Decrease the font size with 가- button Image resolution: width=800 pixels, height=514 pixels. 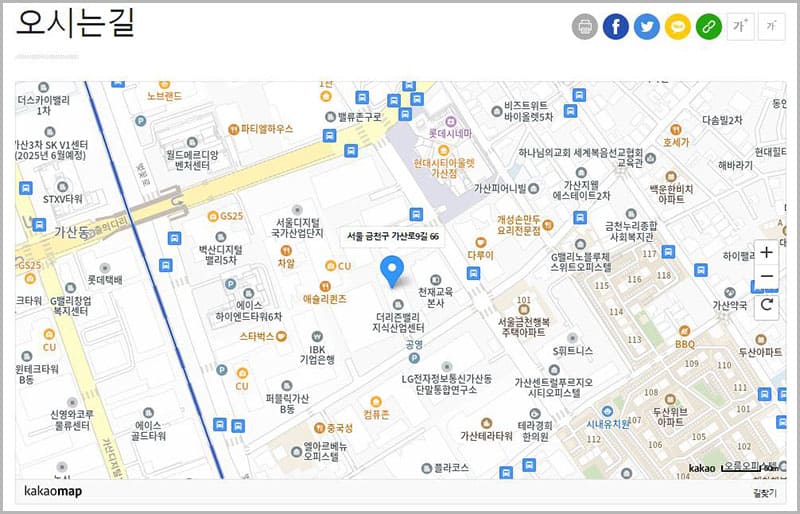click(771, 26)
